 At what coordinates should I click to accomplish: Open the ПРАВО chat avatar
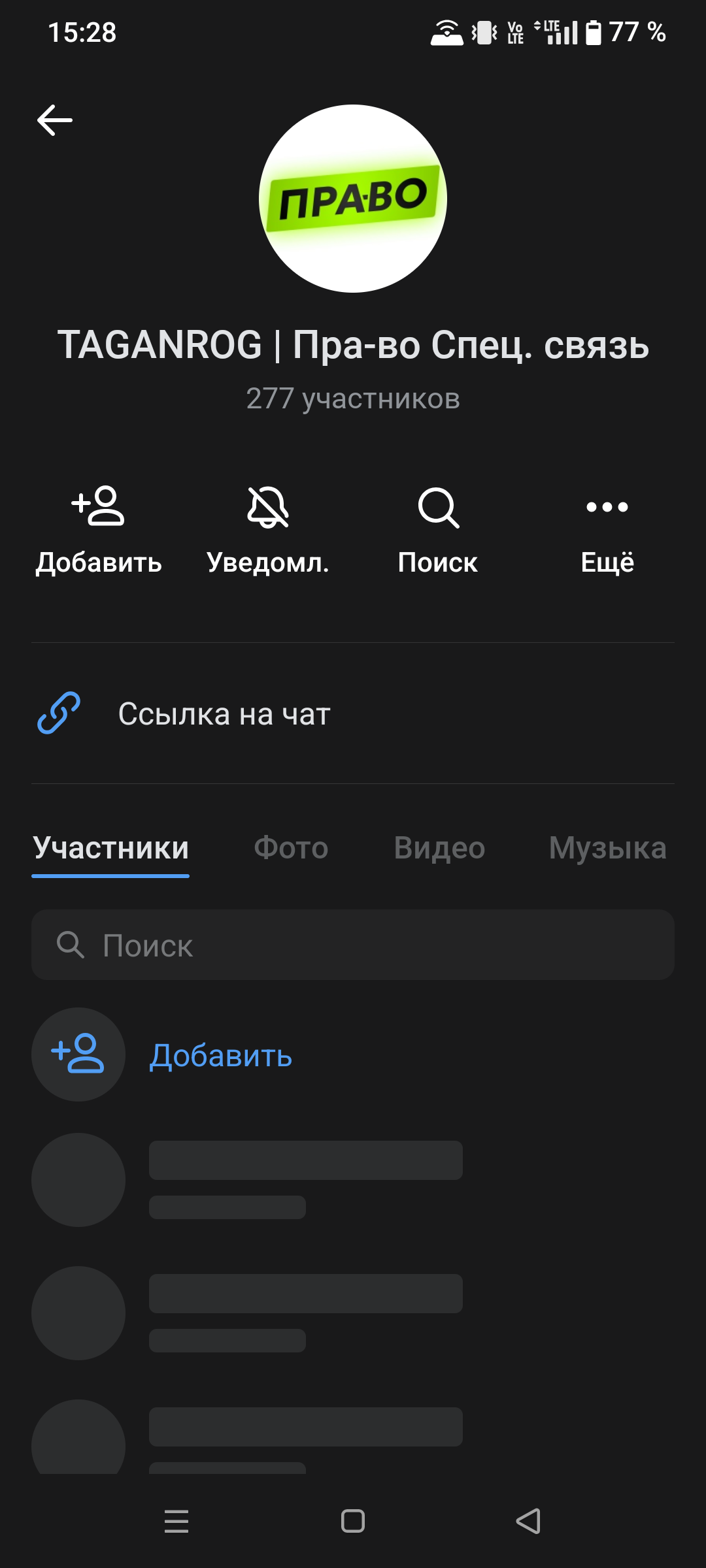tap(353, 199)
